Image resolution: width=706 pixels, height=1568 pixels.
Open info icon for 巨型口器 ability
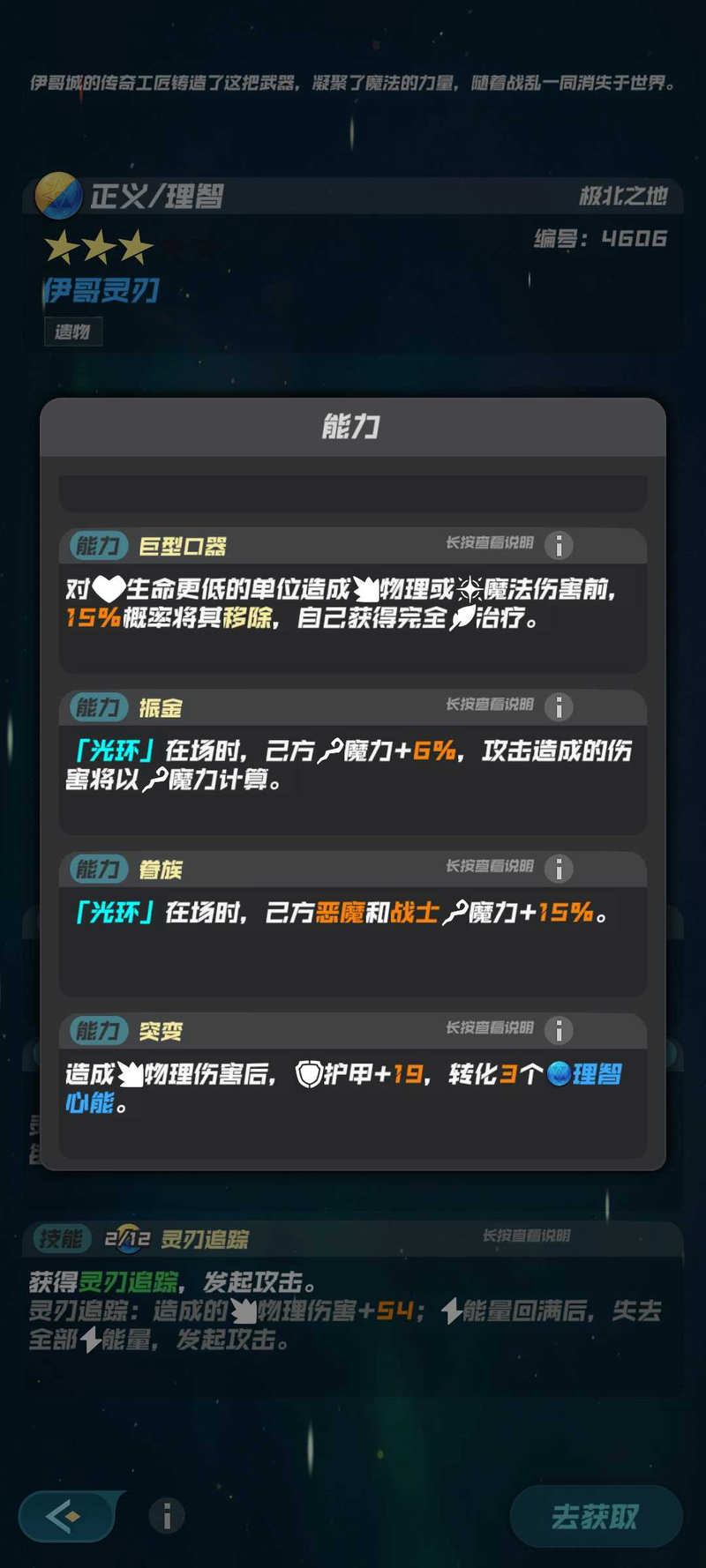[x=559, y=545]
